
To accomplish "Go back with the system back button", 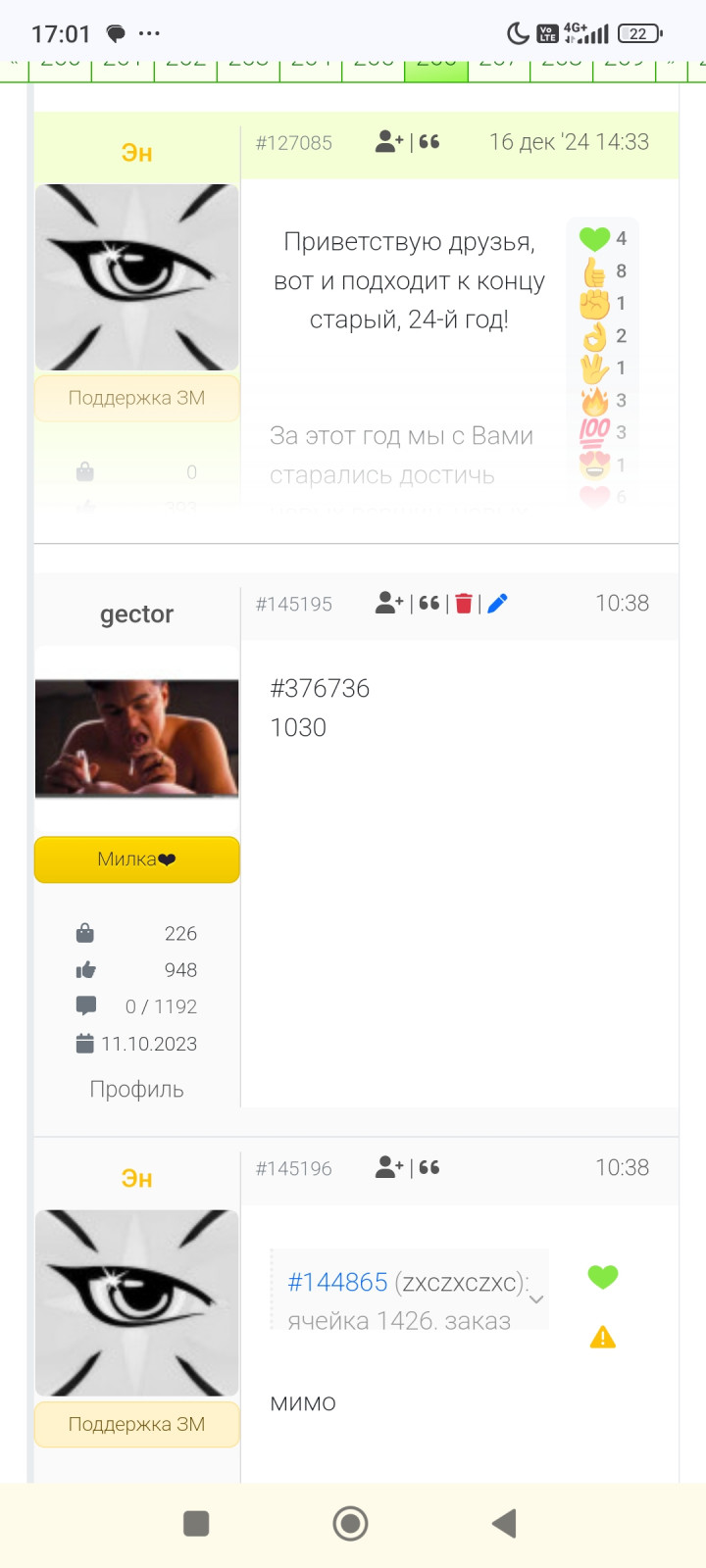I will pos(504,1523).
